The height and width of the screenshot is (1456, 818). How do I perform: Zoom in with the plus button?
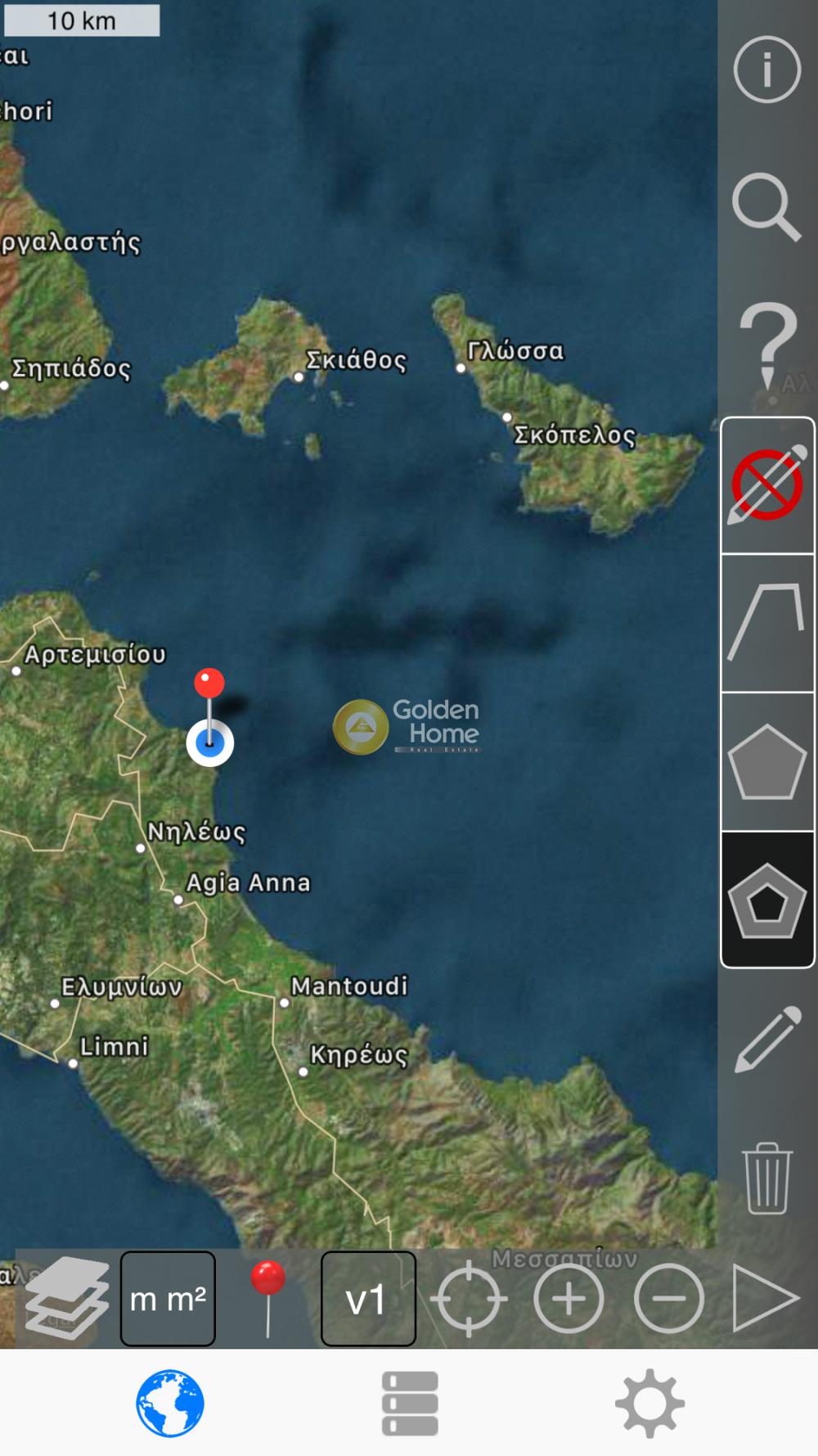click(569, 1299)
